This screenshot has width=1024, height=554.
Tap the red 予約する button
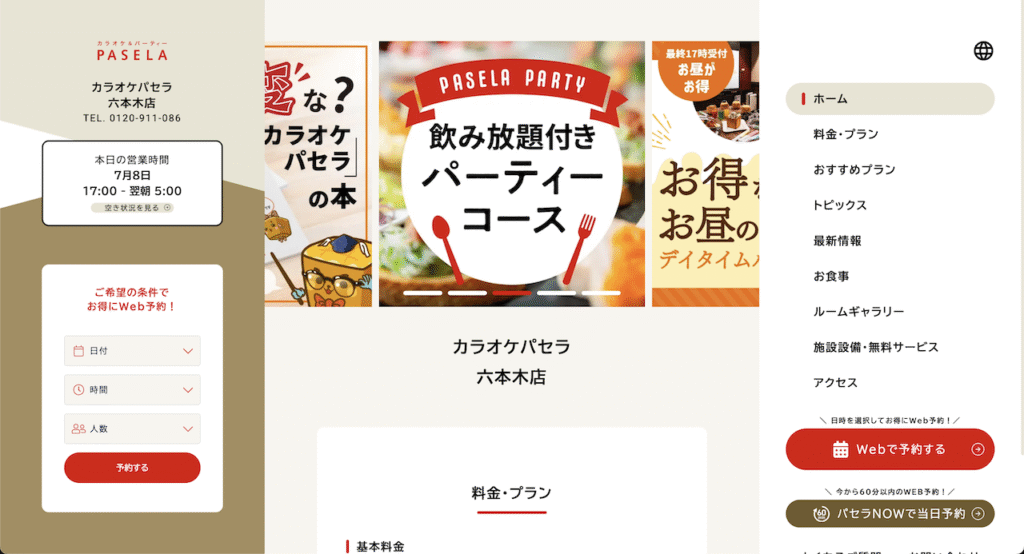coord(132,468)
